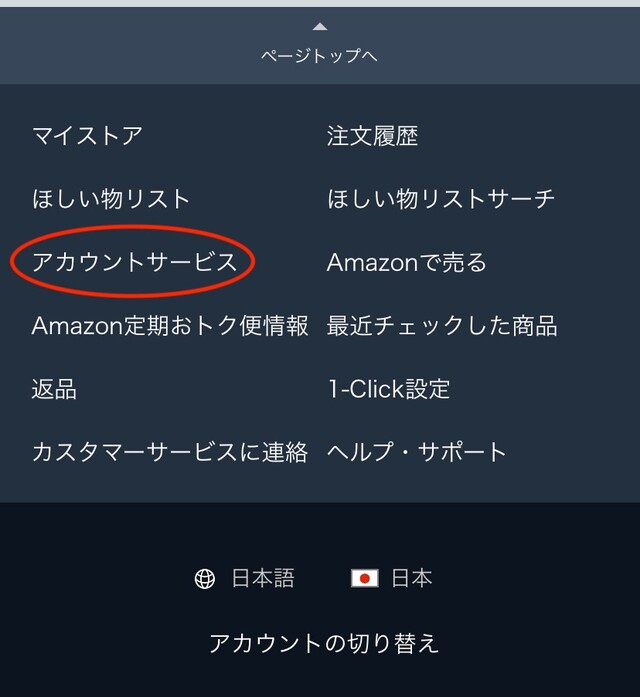View 最近チェックした商品
Image resolution: width=640 pixels, height=697 pixels.
pyautogui.click(x=441, y=325)
